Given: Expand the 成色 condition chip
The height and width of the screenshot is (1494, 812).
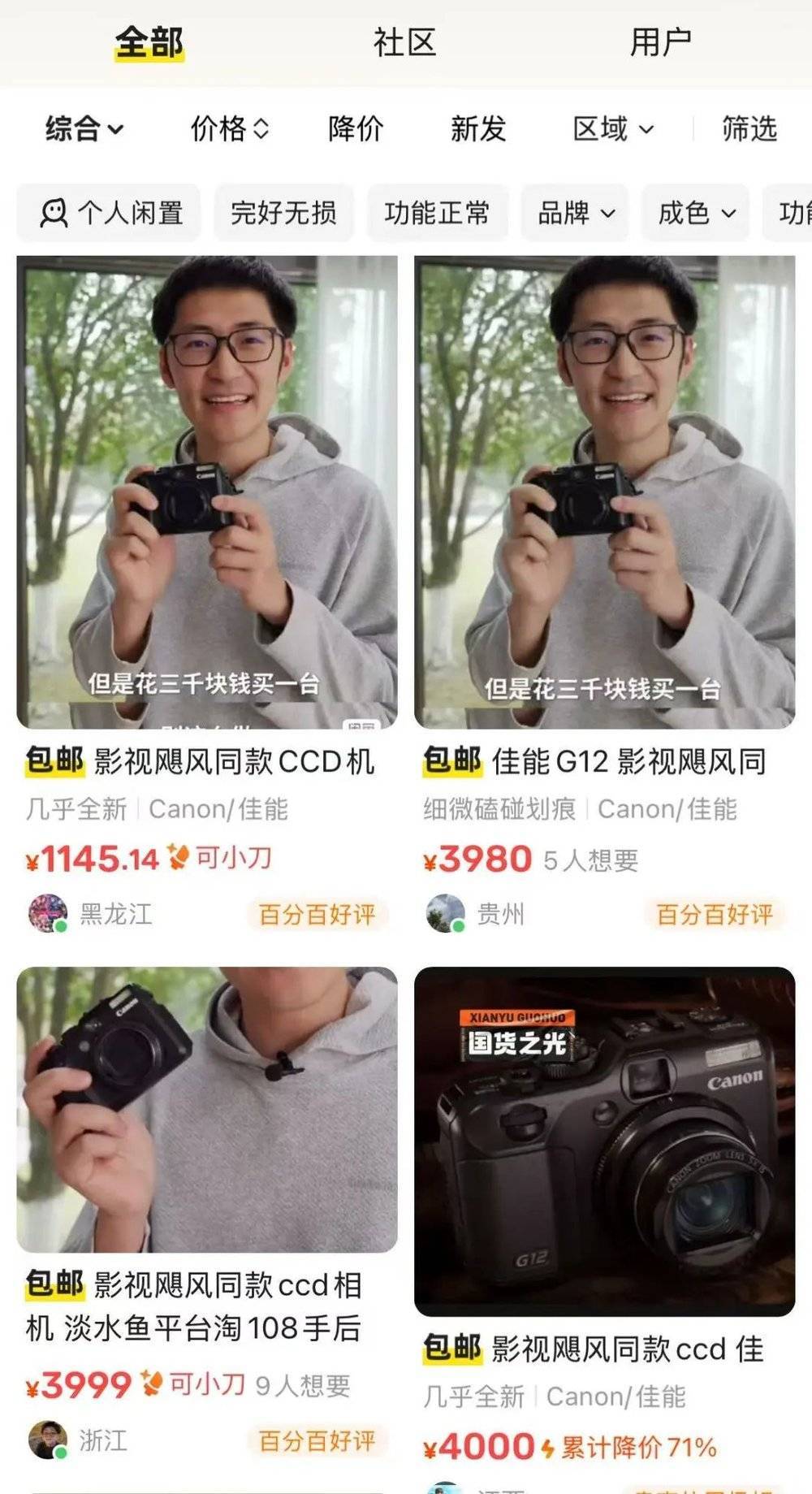Looking at the screenshot, I should tap(696, 213).
